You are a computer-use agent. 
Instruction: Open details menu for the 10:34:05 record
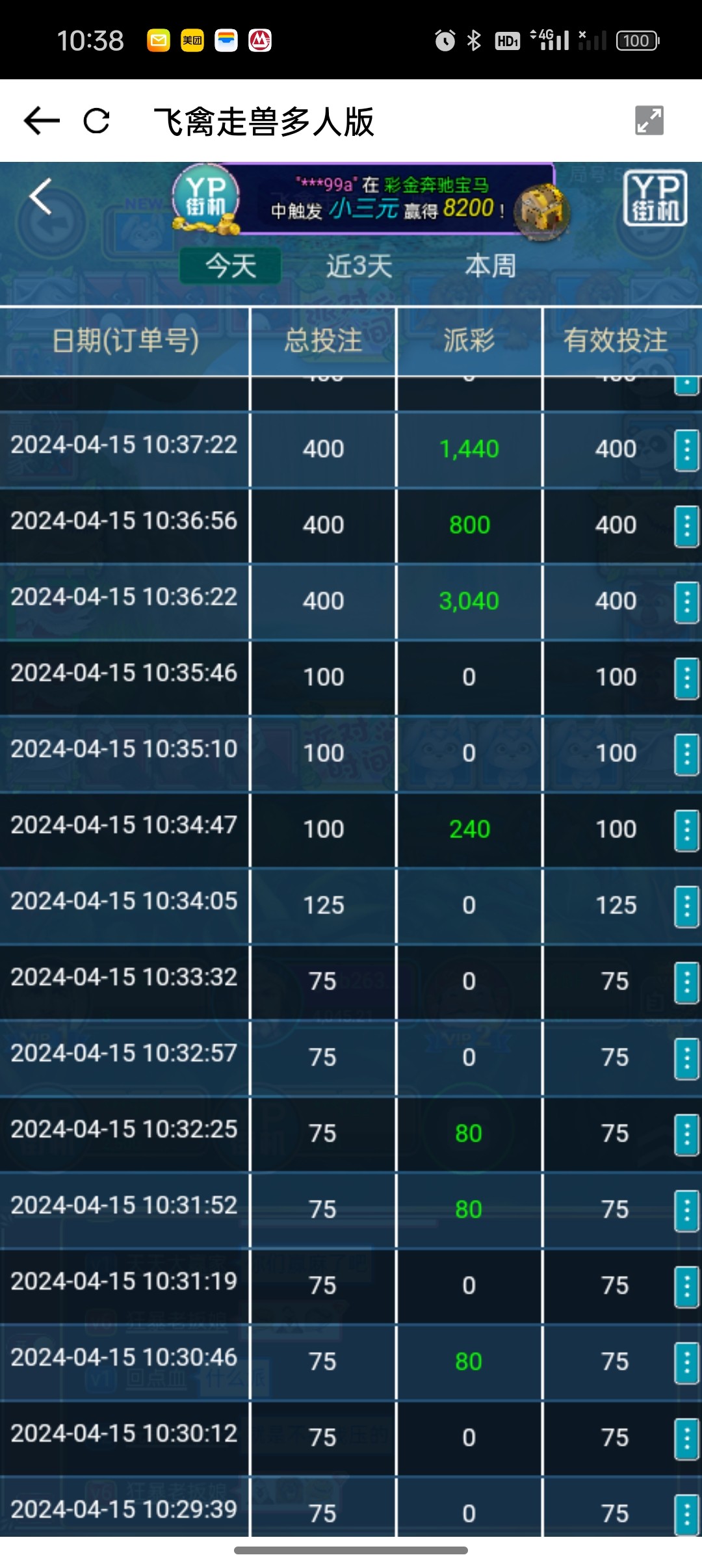coord(686,906)
